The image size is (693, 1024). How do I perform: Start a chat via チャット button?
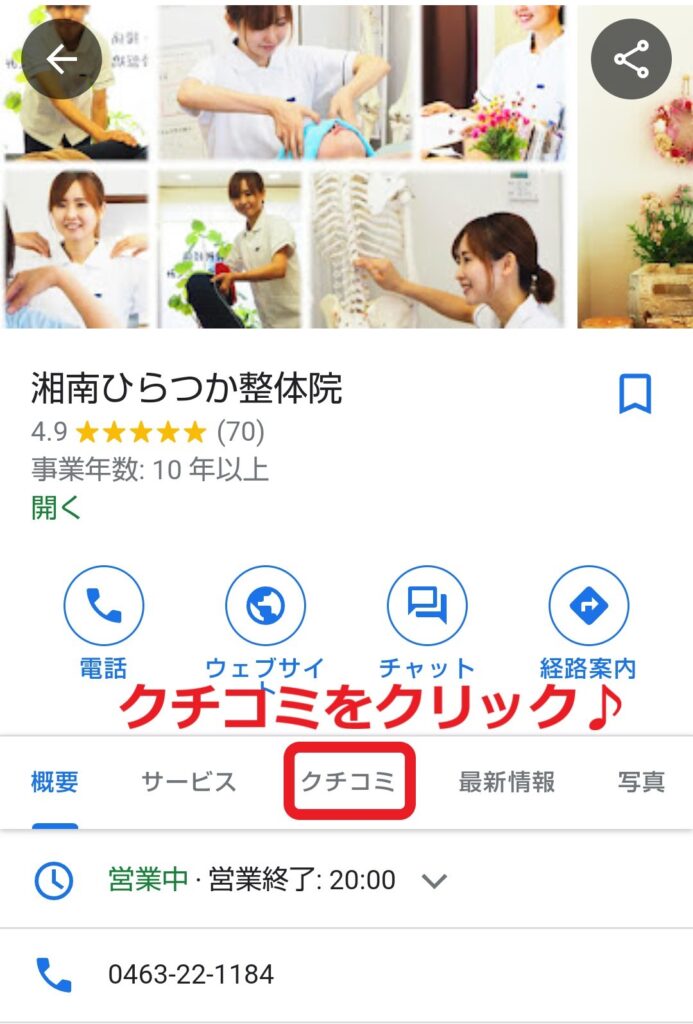tap(427, 606)
